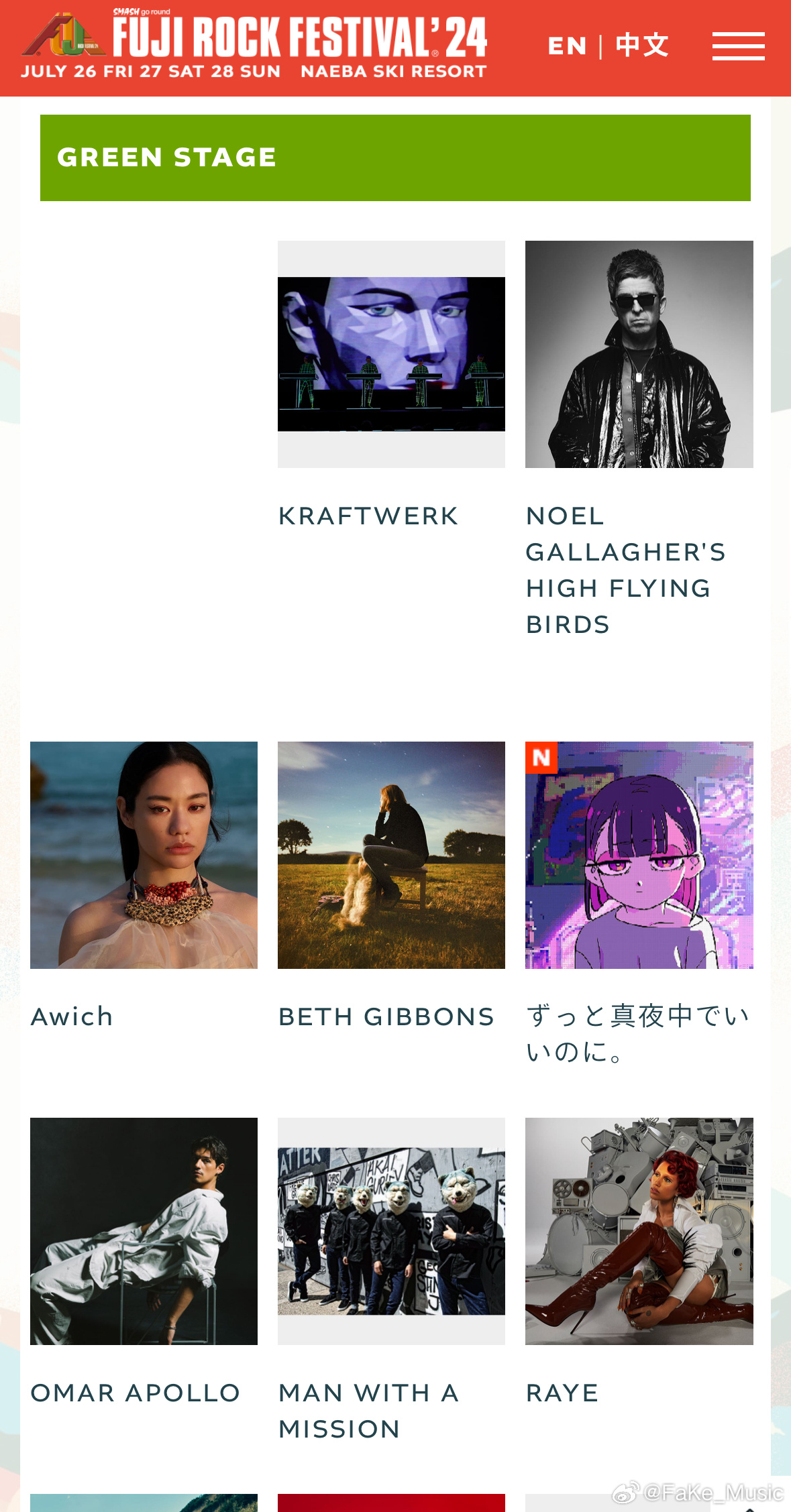The height and width of the screenshot is (1512, 791).
Task: View the Omar Apollo artist page
Action: click(x=144, y=1231)
